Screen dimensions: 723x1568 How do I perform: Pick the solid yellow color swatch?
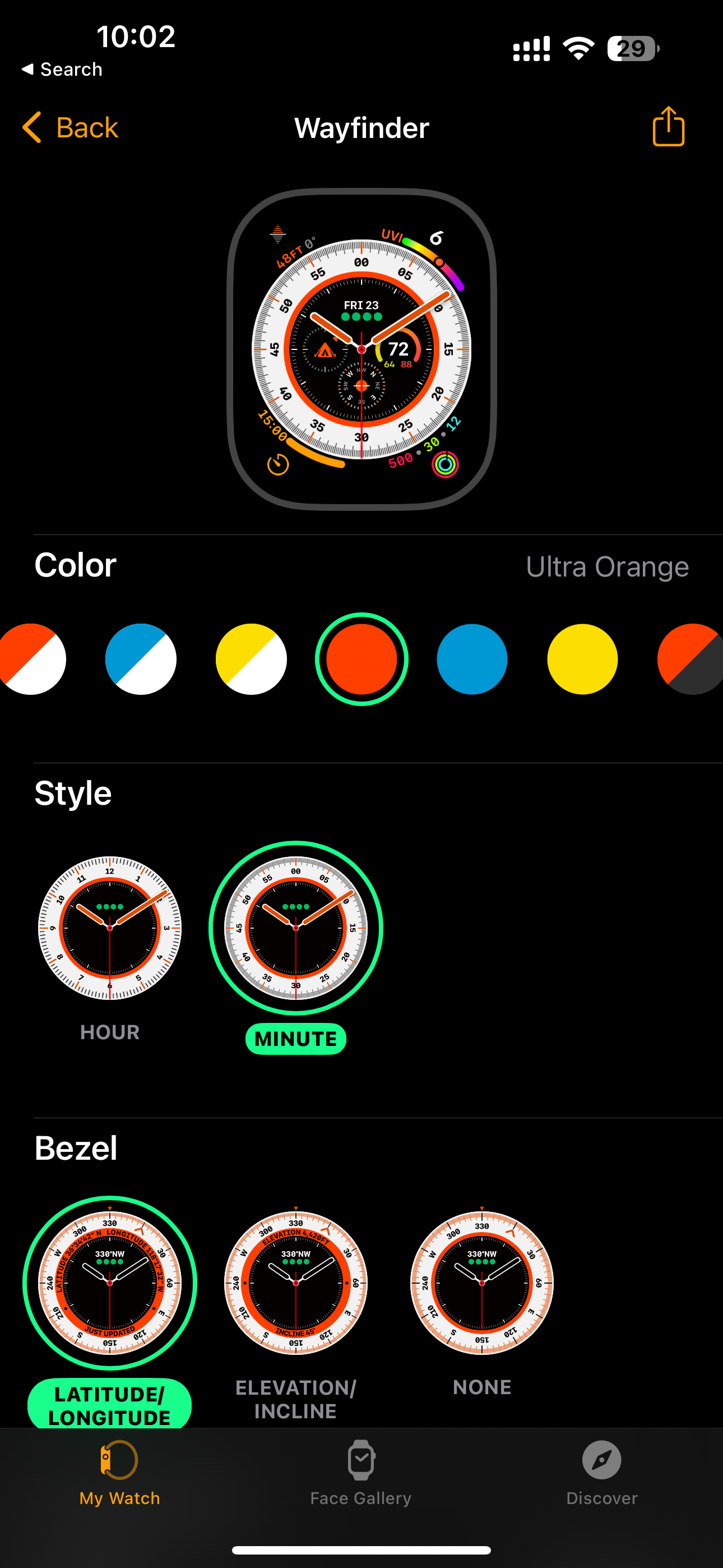click(582, 659)
